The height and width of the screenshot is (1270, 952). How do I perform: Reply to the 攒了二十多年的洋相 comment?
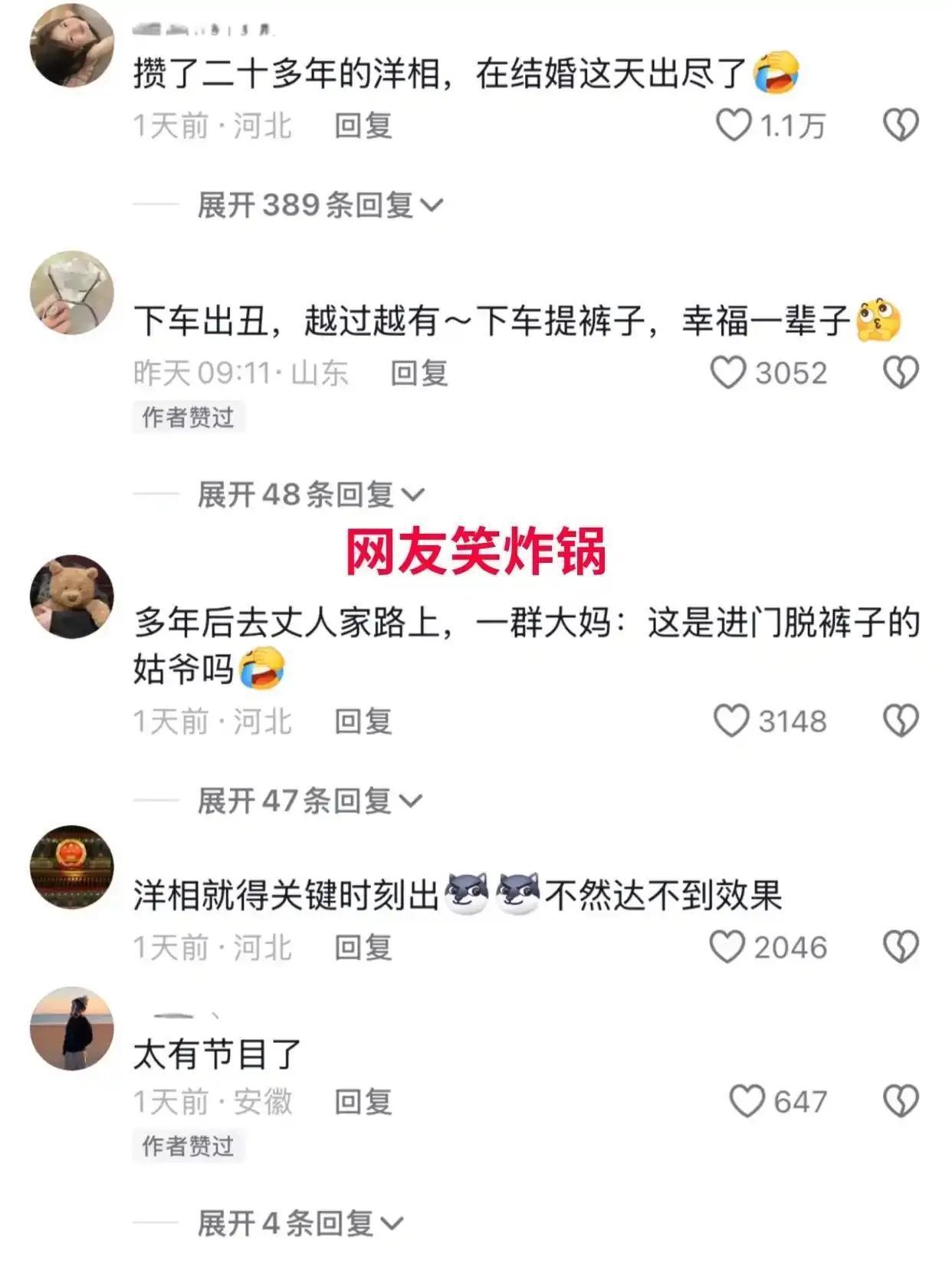[x=363, y=126]
